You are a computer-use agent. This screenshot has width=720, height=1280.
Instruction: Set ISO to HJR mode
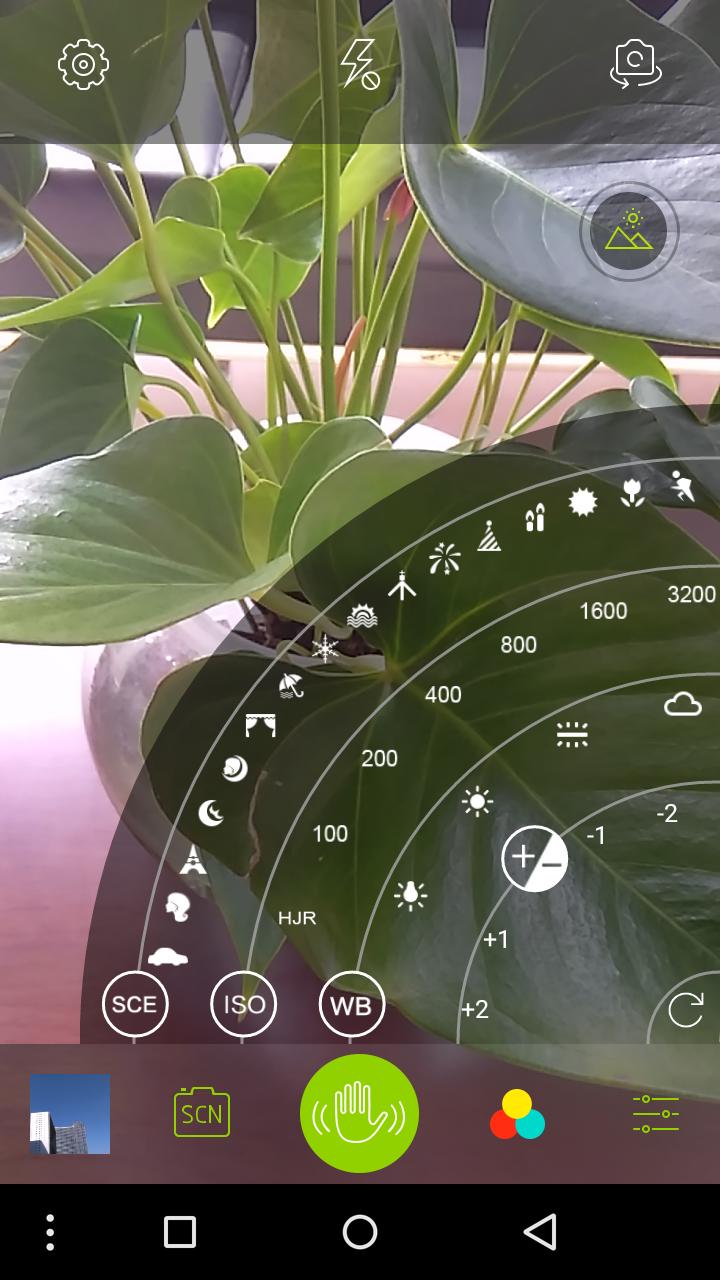(297, 917)
